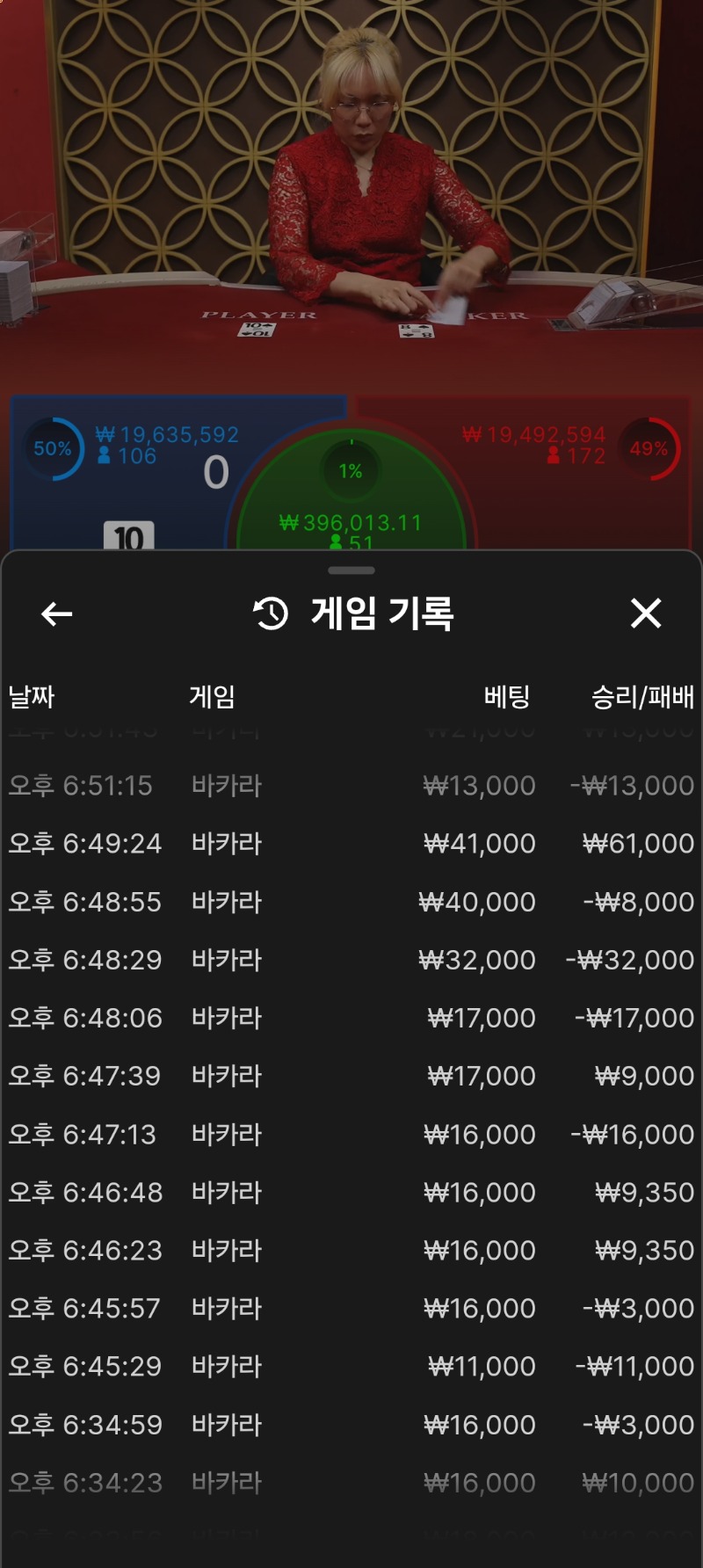The width and height of the screenshot is (703, 1568).
Task: Open the 오후 6:49:24 baccarat record
Action: click(x=351, y=844)
